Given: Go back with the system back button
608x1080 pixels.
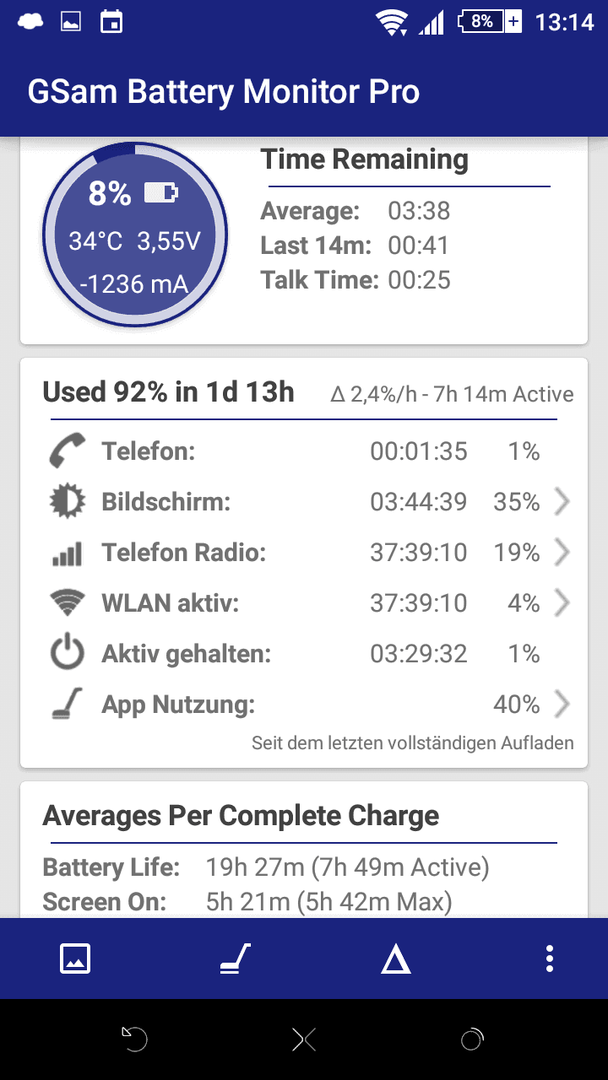Looking at the screenshot, I should pos(135,1039).
